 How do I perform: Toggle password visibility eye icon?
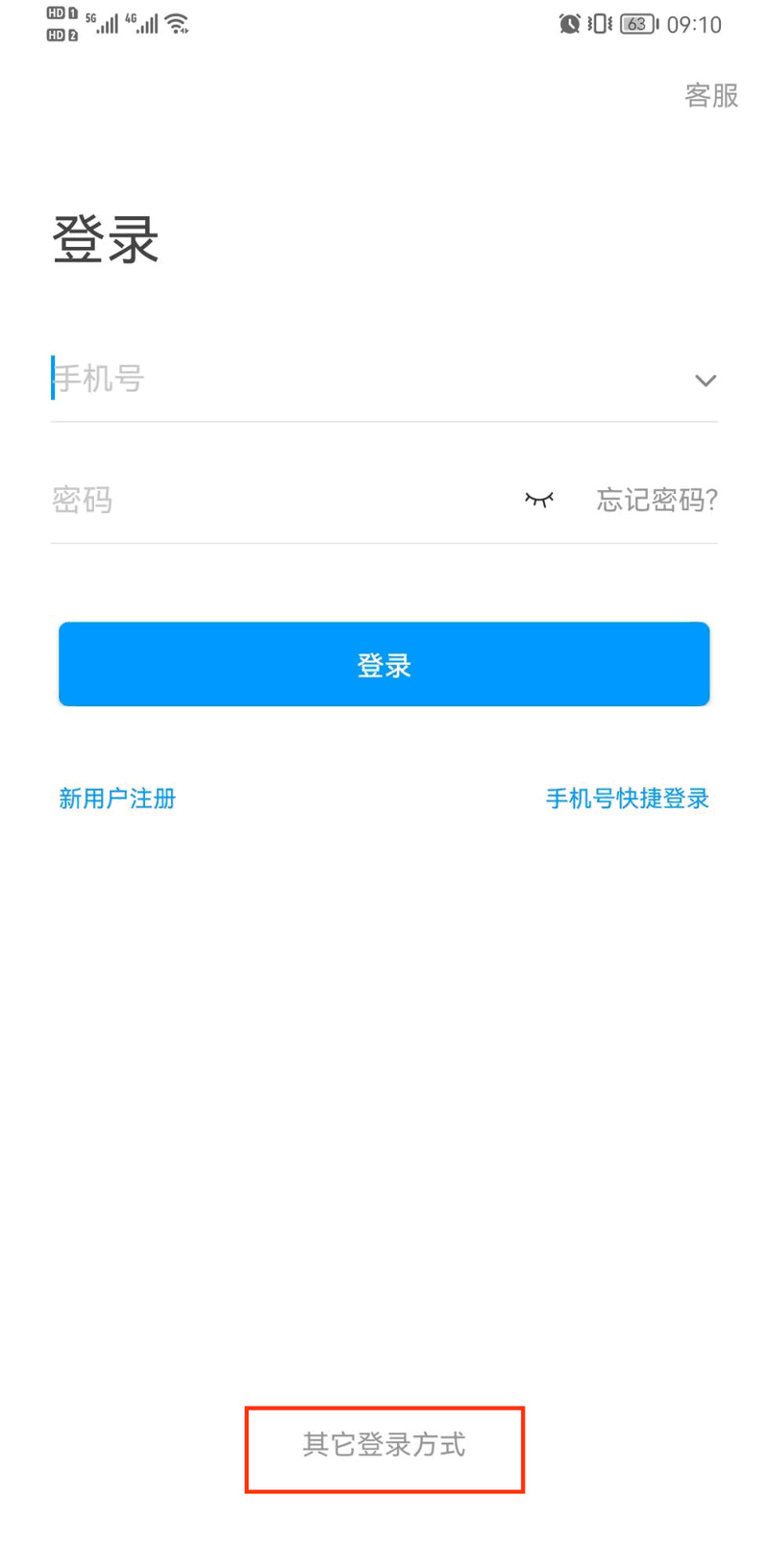click(539, 500)
